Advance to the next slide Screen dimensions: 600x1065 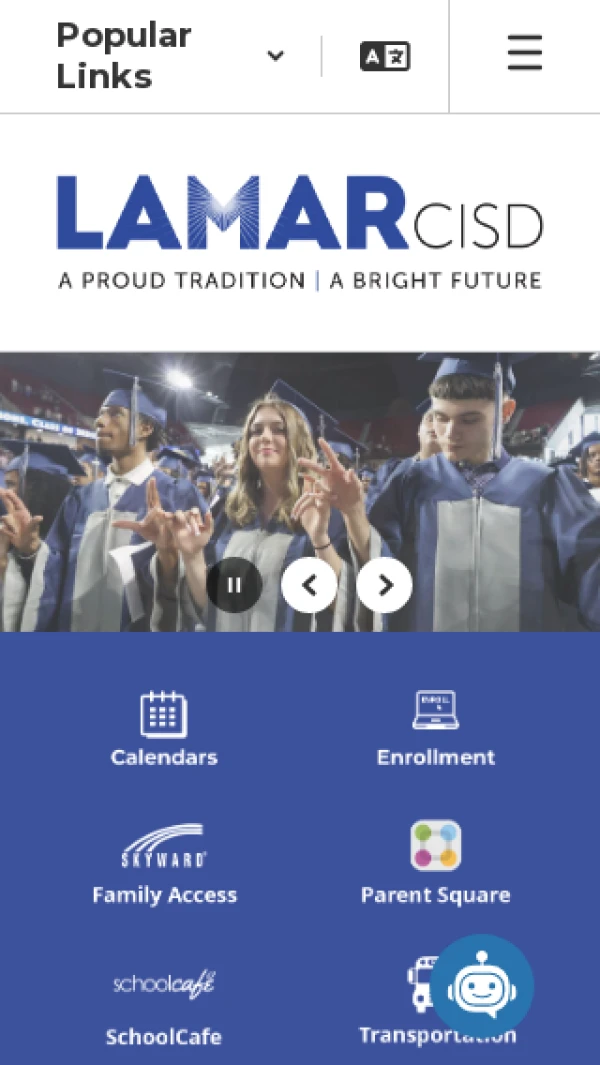point(384,585)
